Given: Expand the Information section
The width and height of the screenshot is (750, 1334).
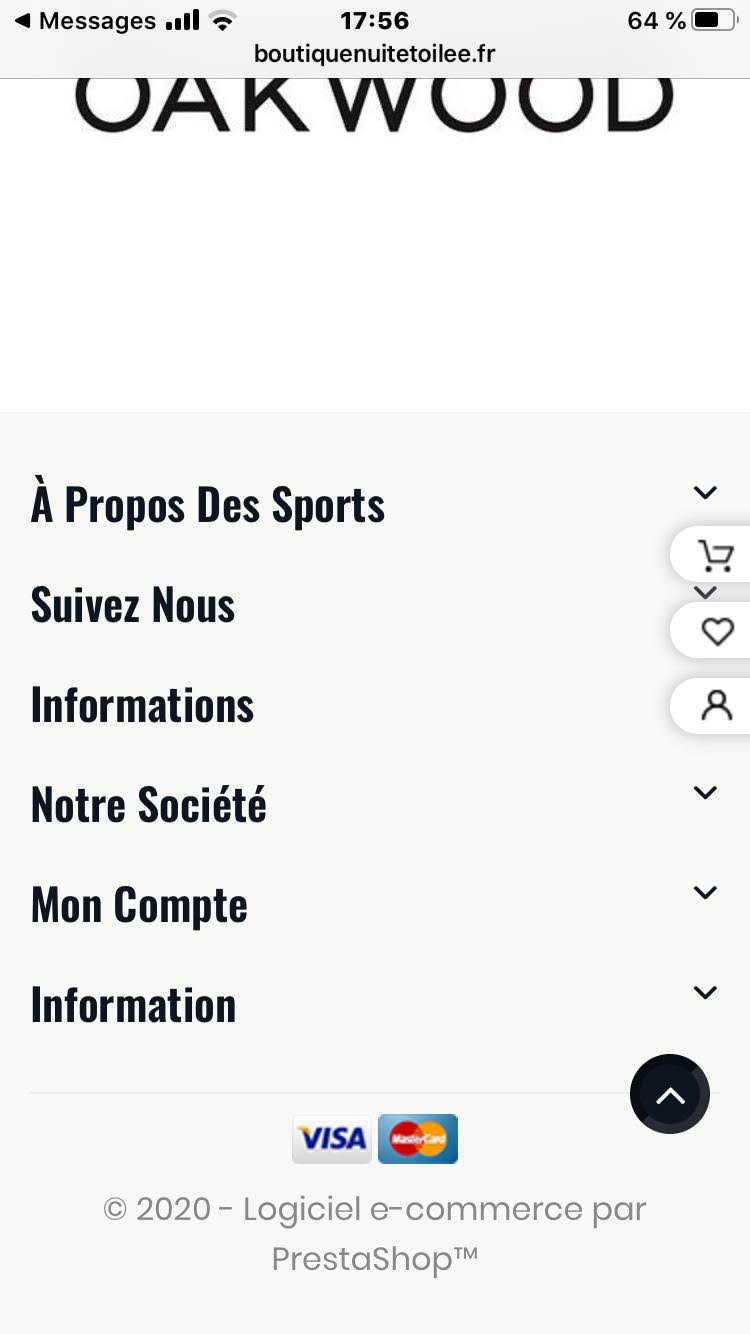Looking at the screenshot, I should 374,1005.
